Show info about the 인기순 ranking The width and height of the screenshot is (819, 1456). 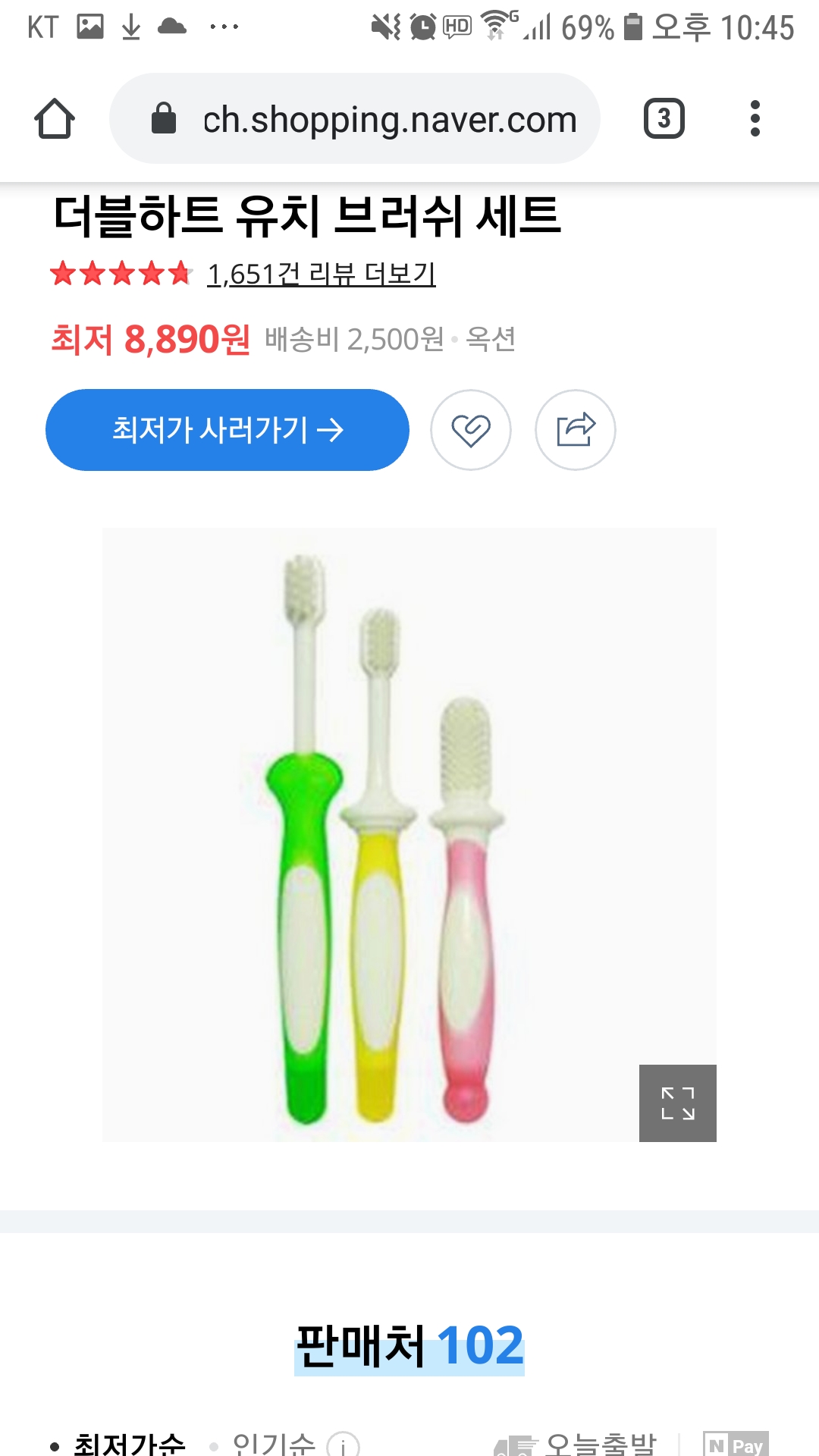[x=343, y=1445]
